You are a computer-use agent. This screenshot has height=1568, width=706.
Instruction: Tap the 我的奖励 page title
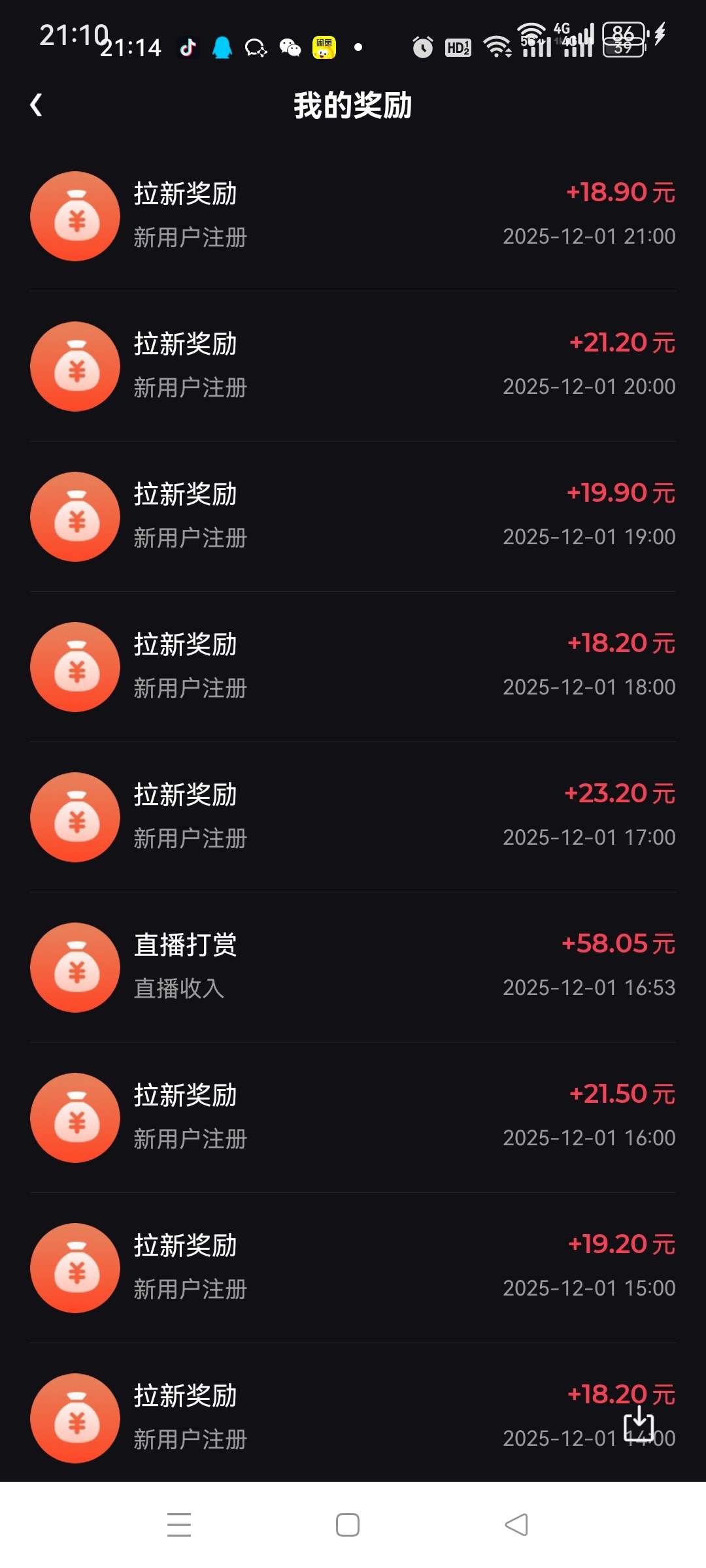(352, 106)
